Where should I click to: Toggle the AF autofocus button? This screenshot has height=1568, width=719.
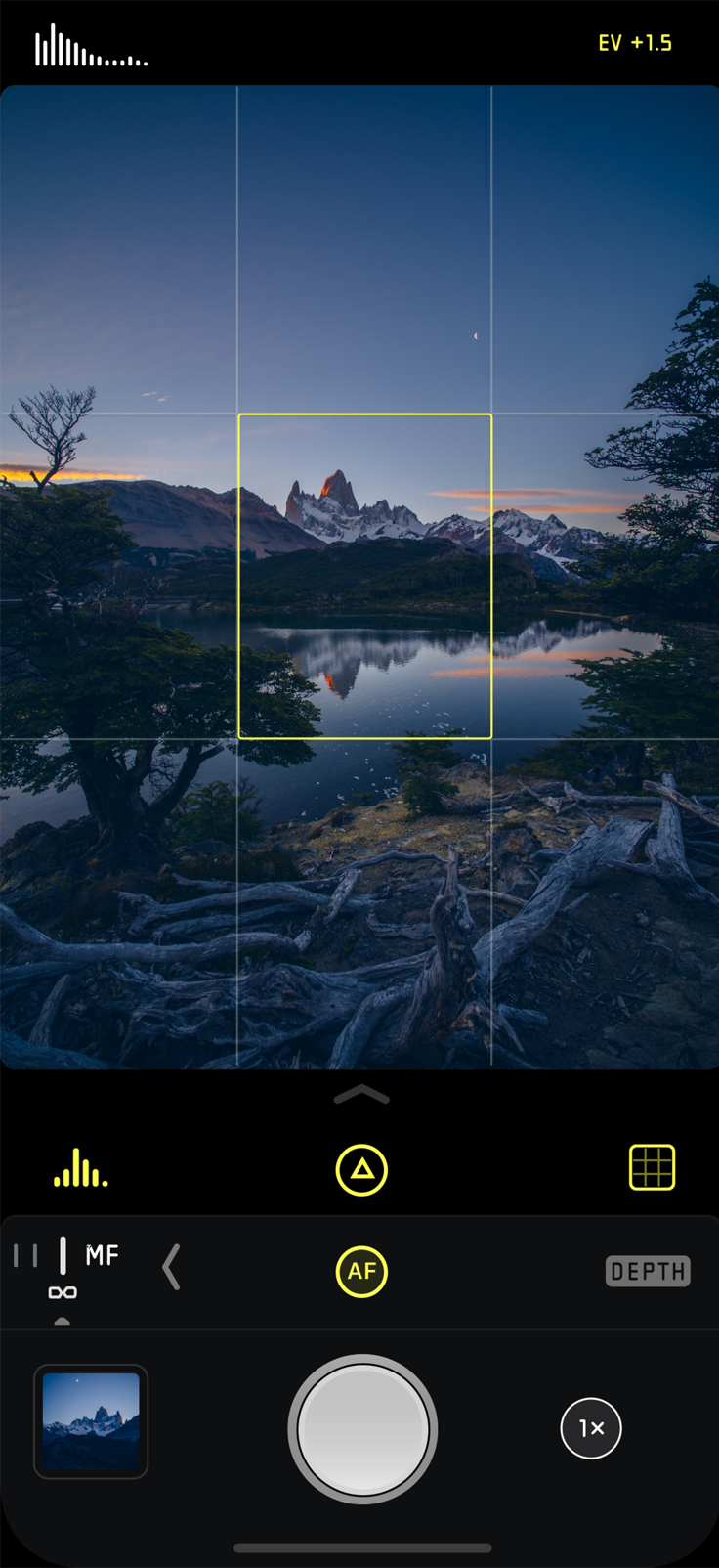[x=361, y=1271]
